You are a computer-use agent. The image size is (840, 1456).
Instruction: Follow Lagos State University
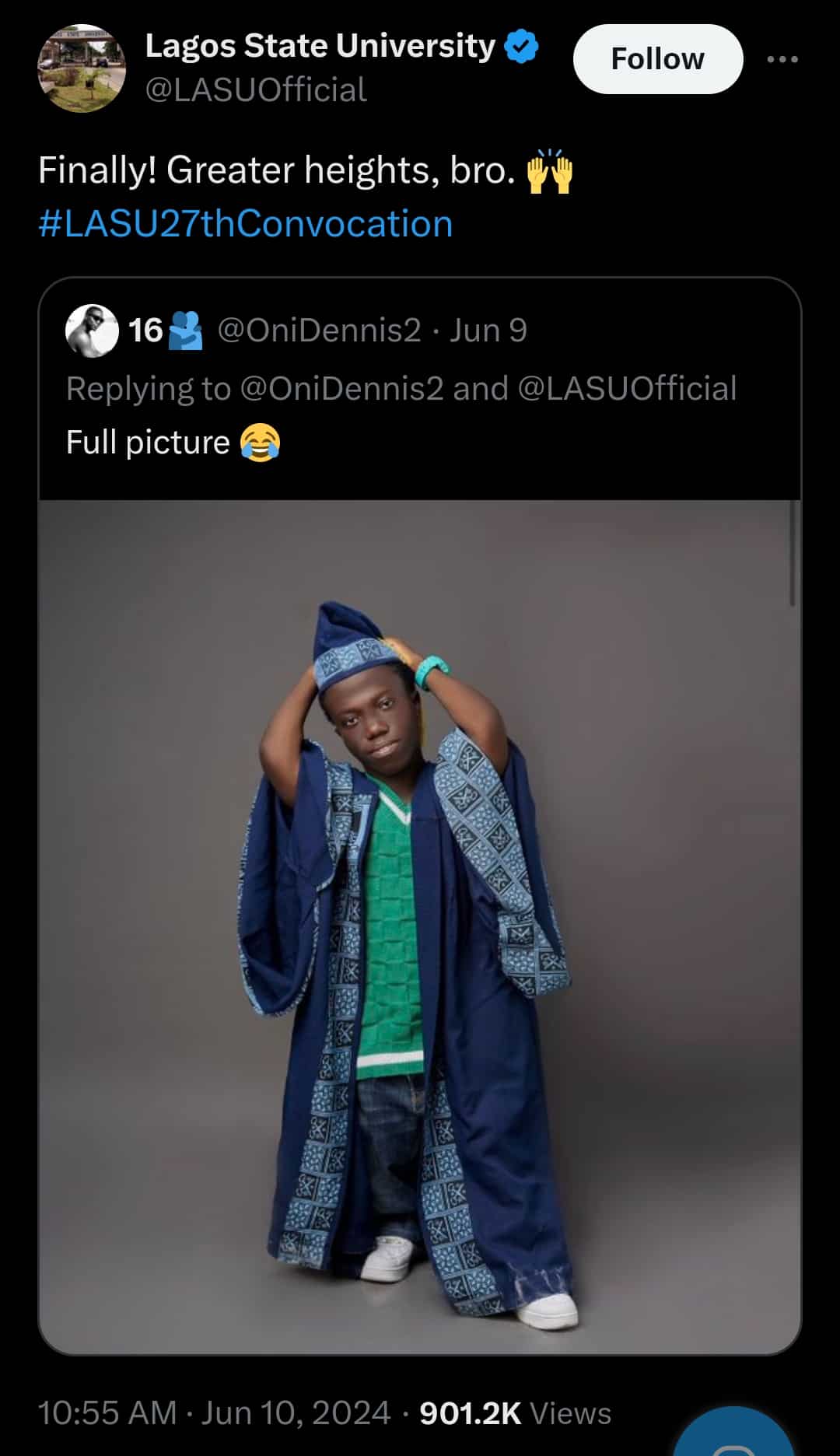click(657, 59)
